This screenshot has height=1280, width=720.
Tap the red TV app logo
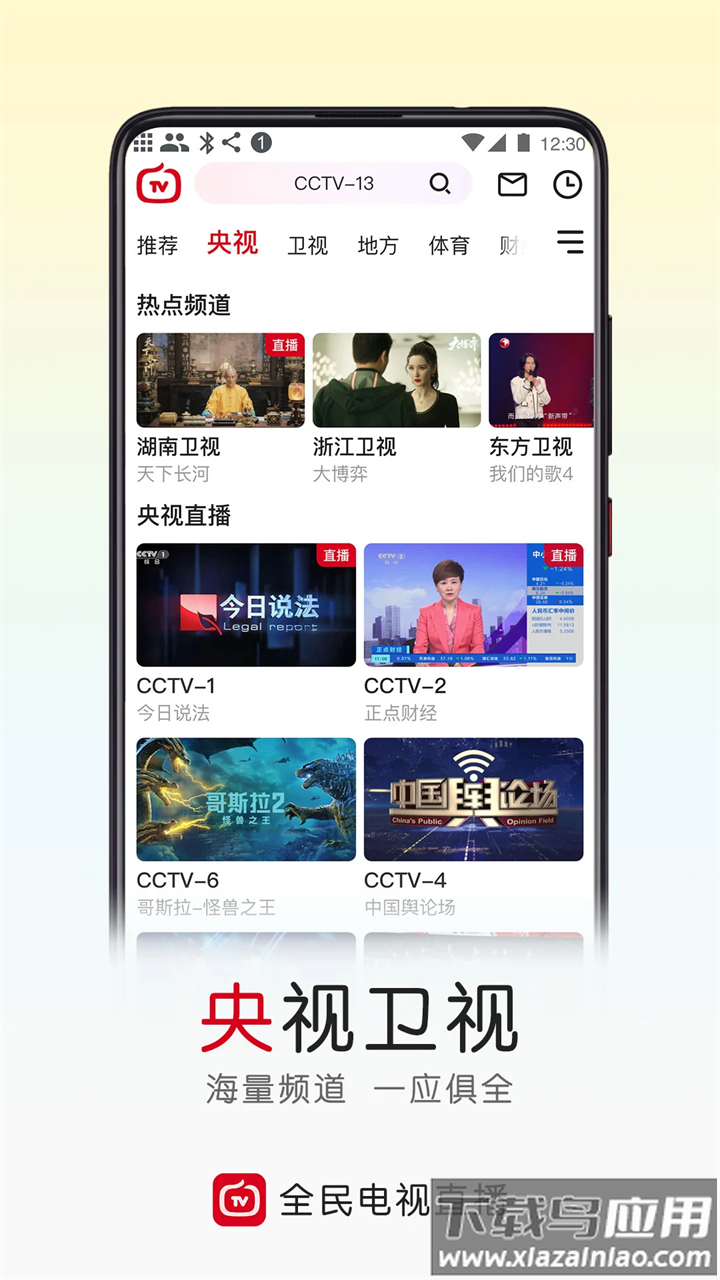(158, 184)
